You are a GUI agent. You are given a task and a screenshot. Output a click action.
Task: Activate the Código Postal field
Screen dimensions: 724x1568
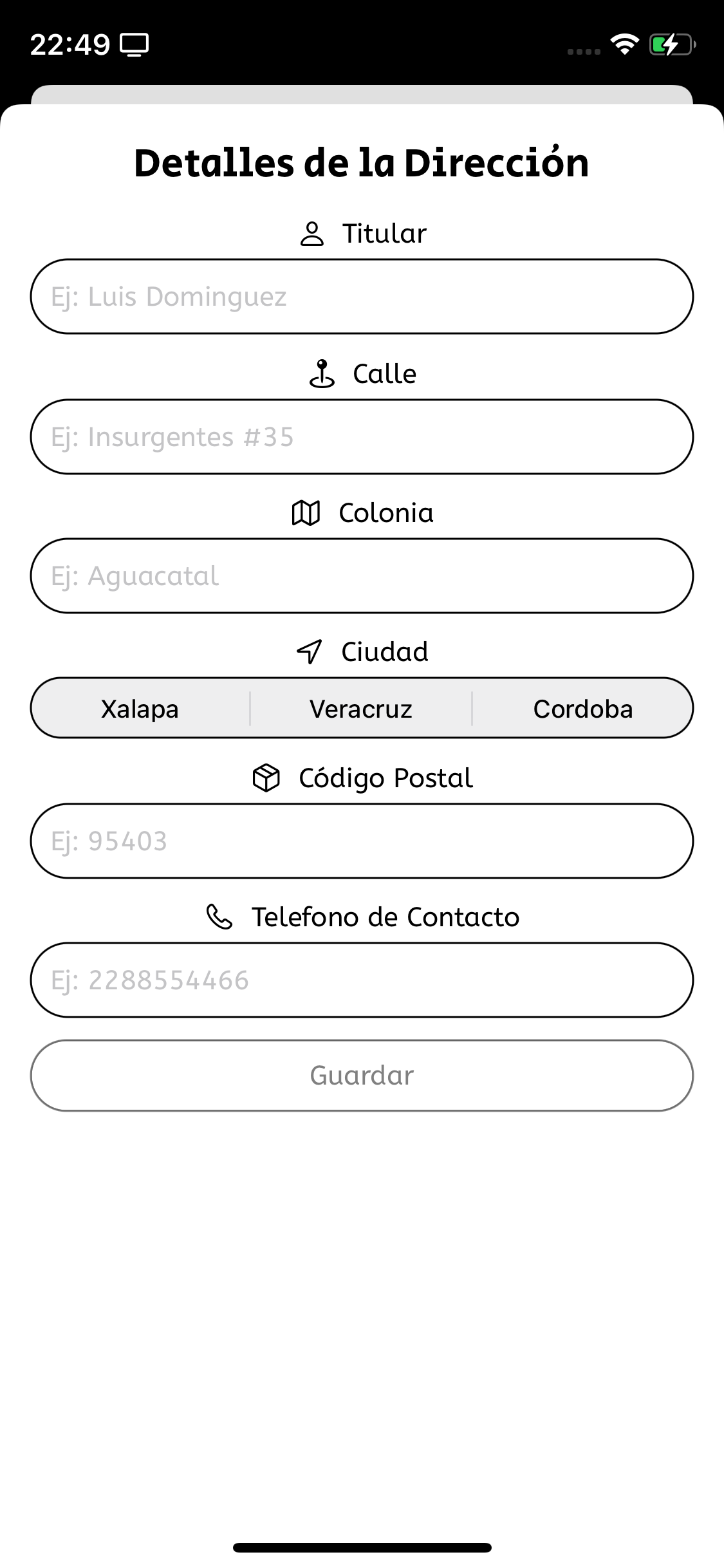tap(362, 841)
